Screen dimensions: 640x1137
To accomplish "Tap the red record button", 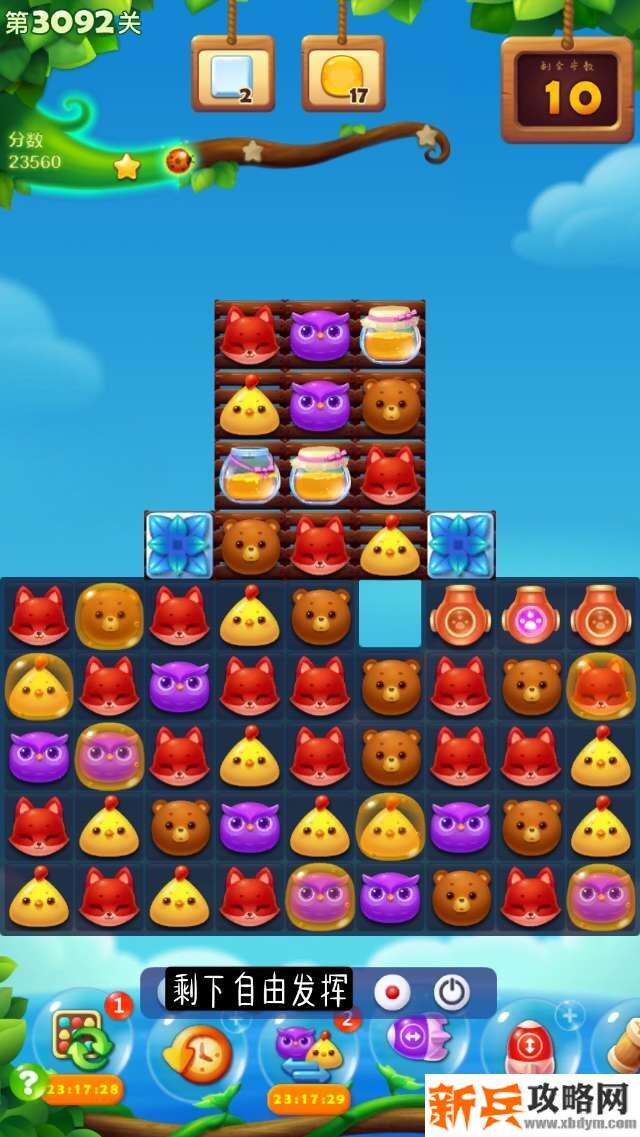I will point(392,993).
